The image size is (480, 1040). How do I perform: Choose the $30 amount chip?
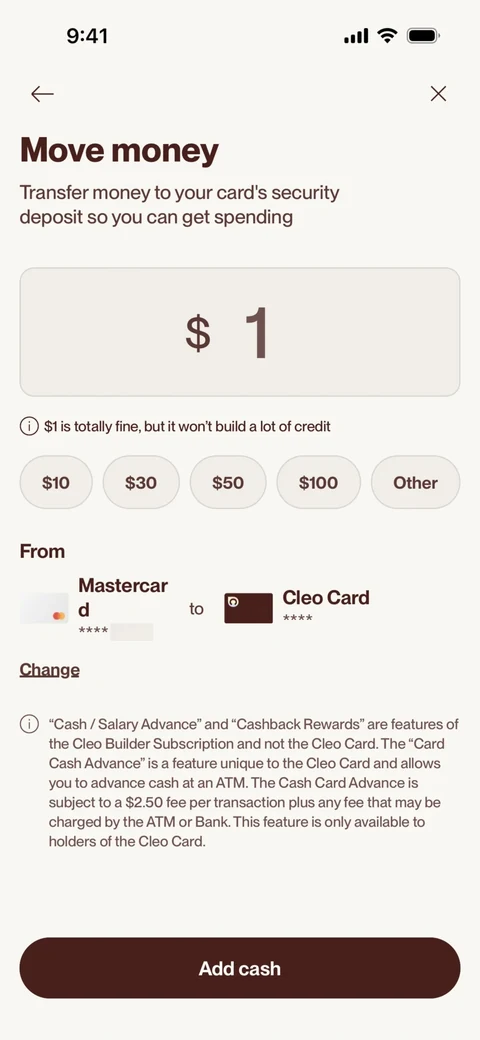pos(141,482)
